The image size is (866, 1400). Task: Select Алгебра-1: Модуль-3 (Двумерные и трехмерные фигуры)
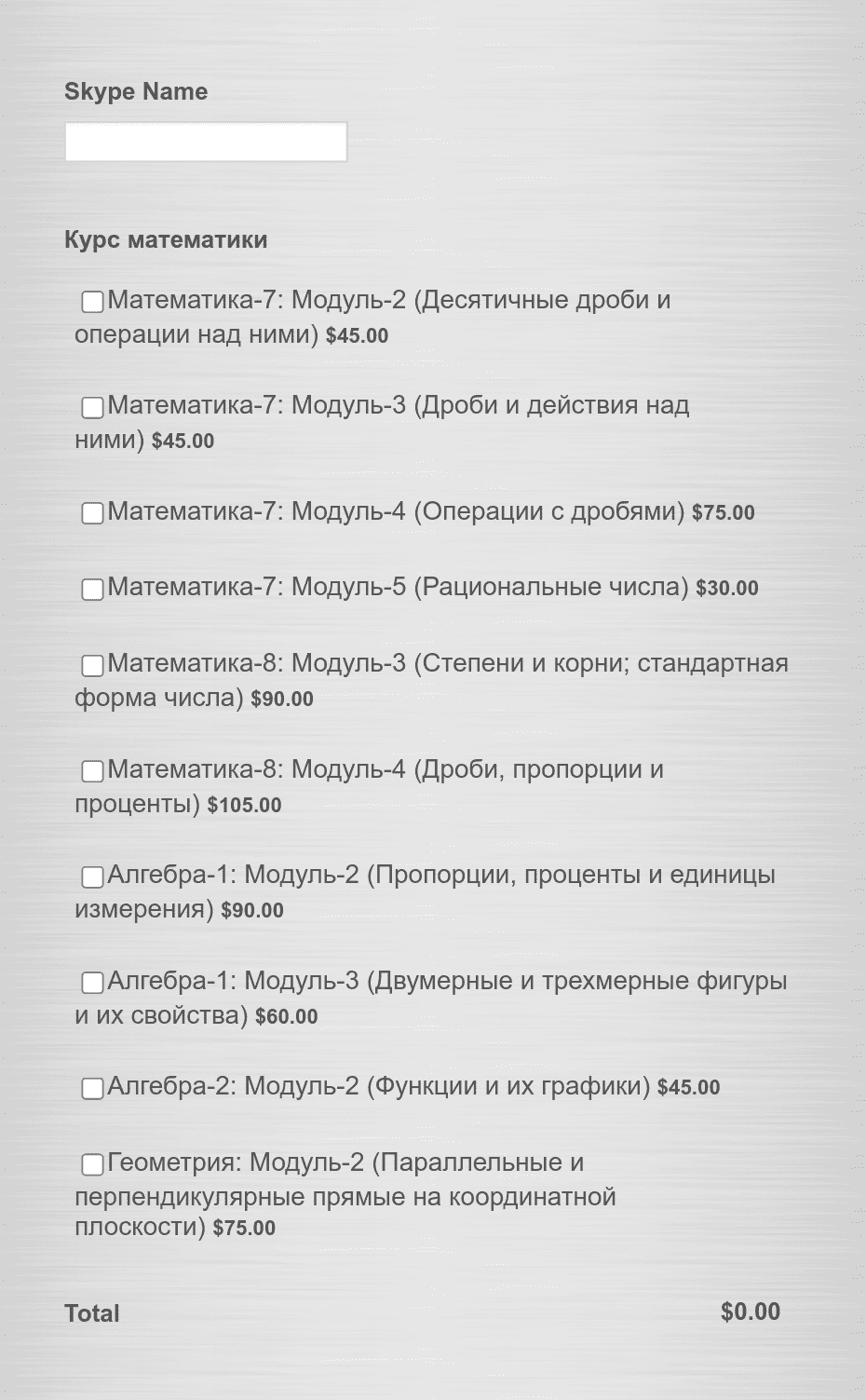point(92,983)
